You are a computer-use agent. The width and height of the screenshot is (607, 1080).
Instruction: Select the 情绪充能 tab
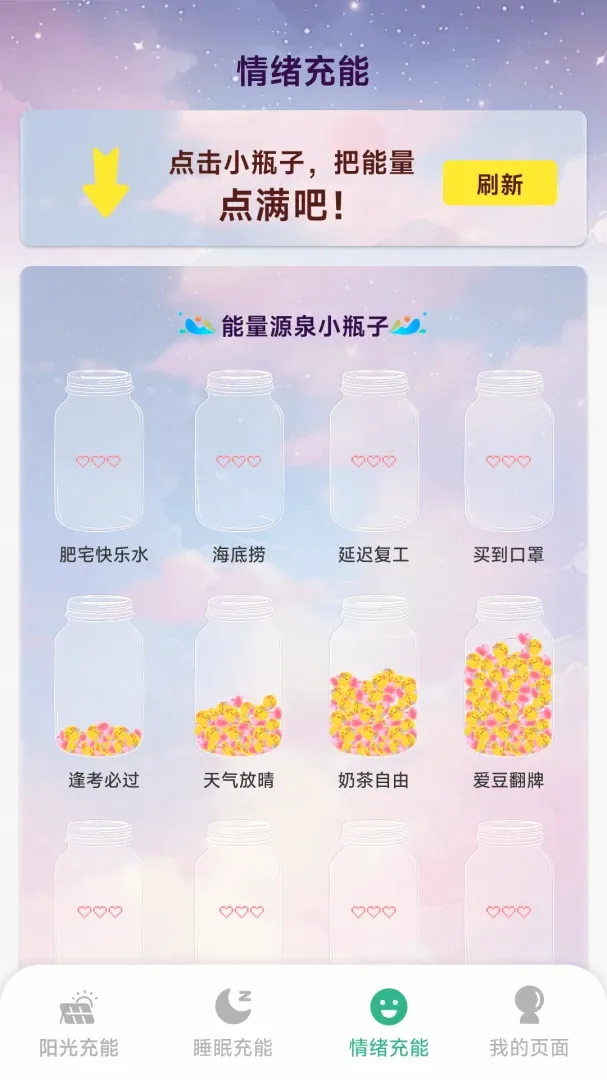(x=389, y=1024)
